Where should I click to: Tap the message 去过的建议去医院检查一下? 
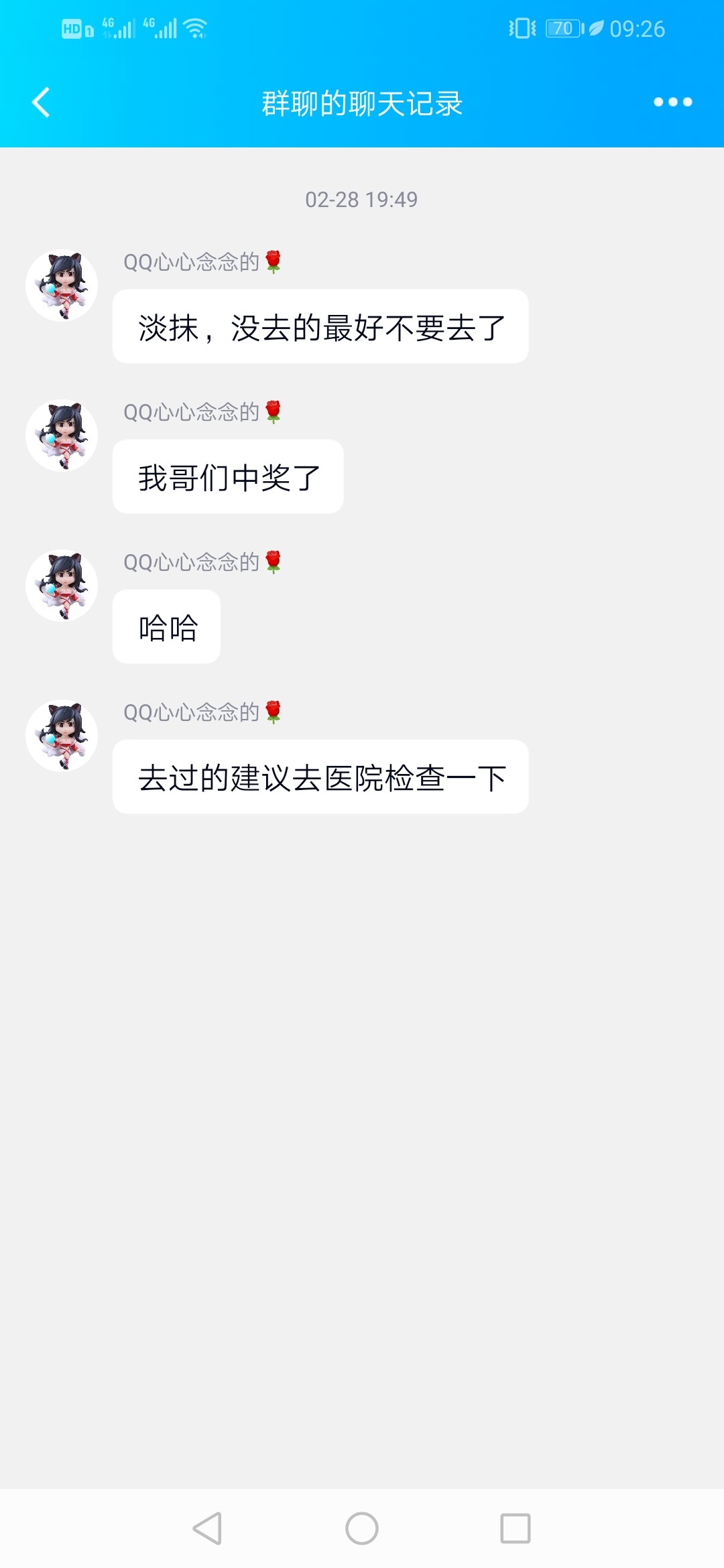pyautogui.click(x=320, y=776)
